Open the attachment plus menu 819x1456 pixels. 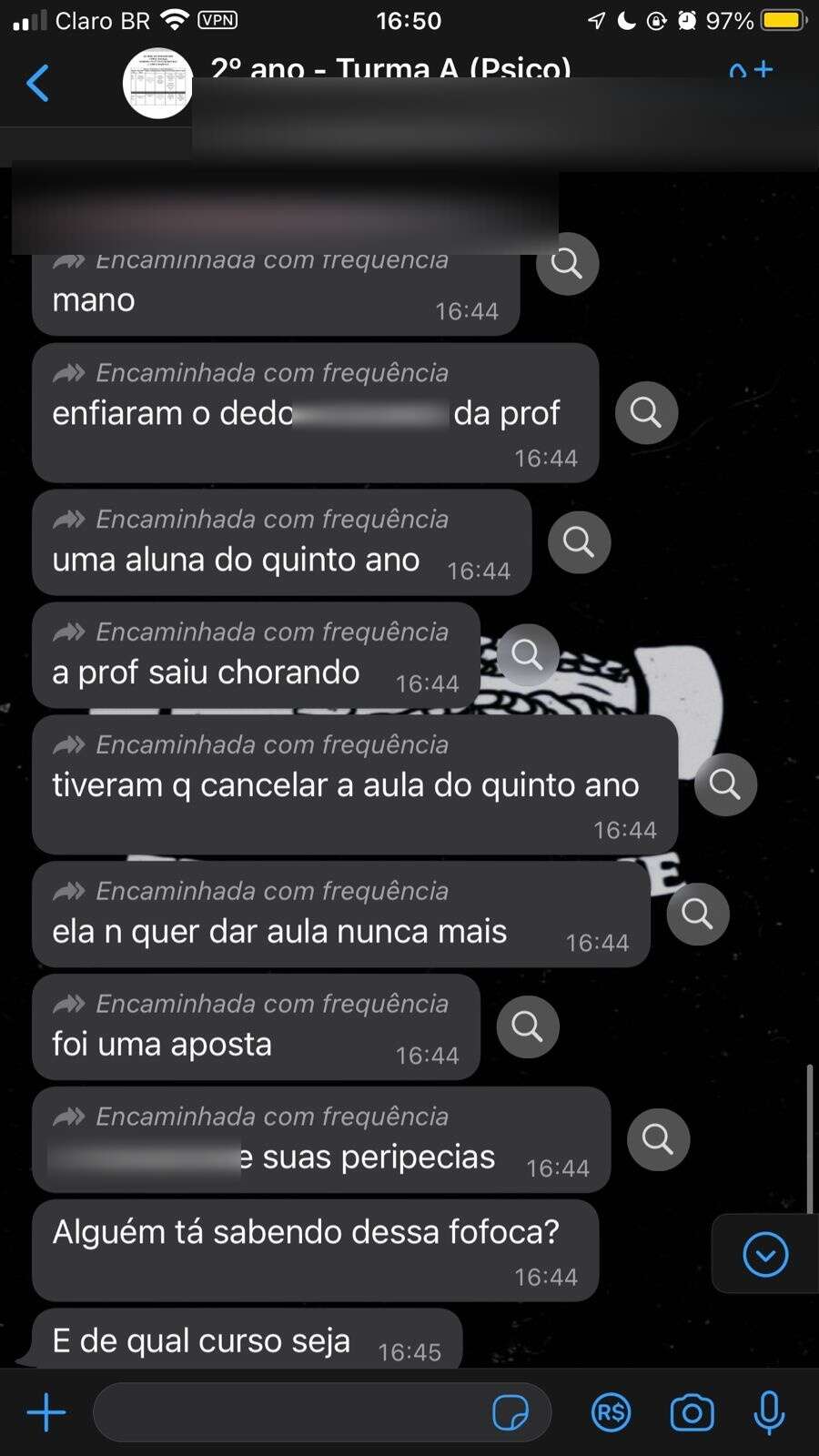pos(46,1412)
